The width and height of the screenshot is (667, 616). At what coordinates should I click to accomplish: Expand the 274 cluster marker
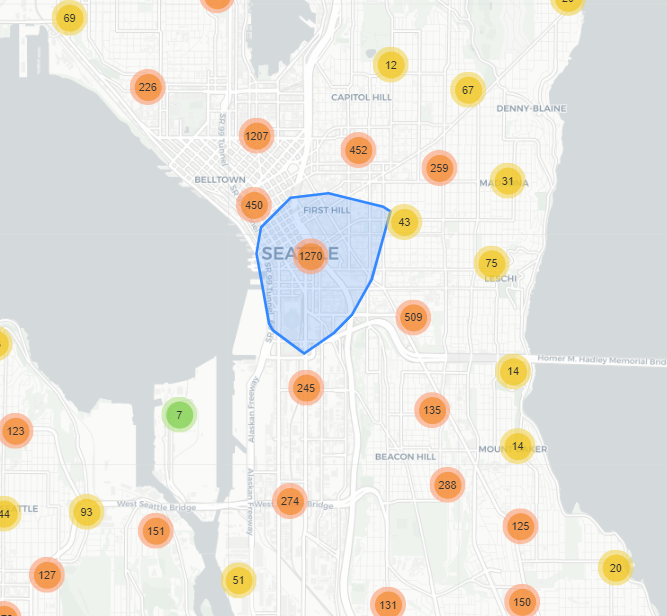pyautogui.click(x=290, y=501)
